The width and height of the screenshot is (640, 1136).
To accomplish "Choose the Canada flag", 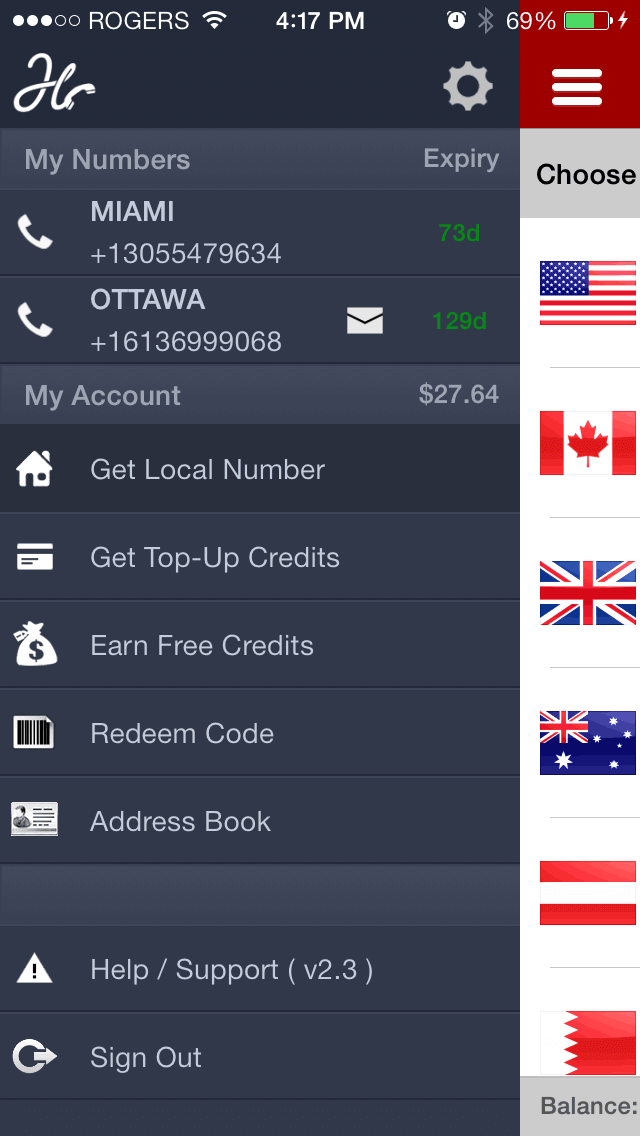I will (588, 442).
